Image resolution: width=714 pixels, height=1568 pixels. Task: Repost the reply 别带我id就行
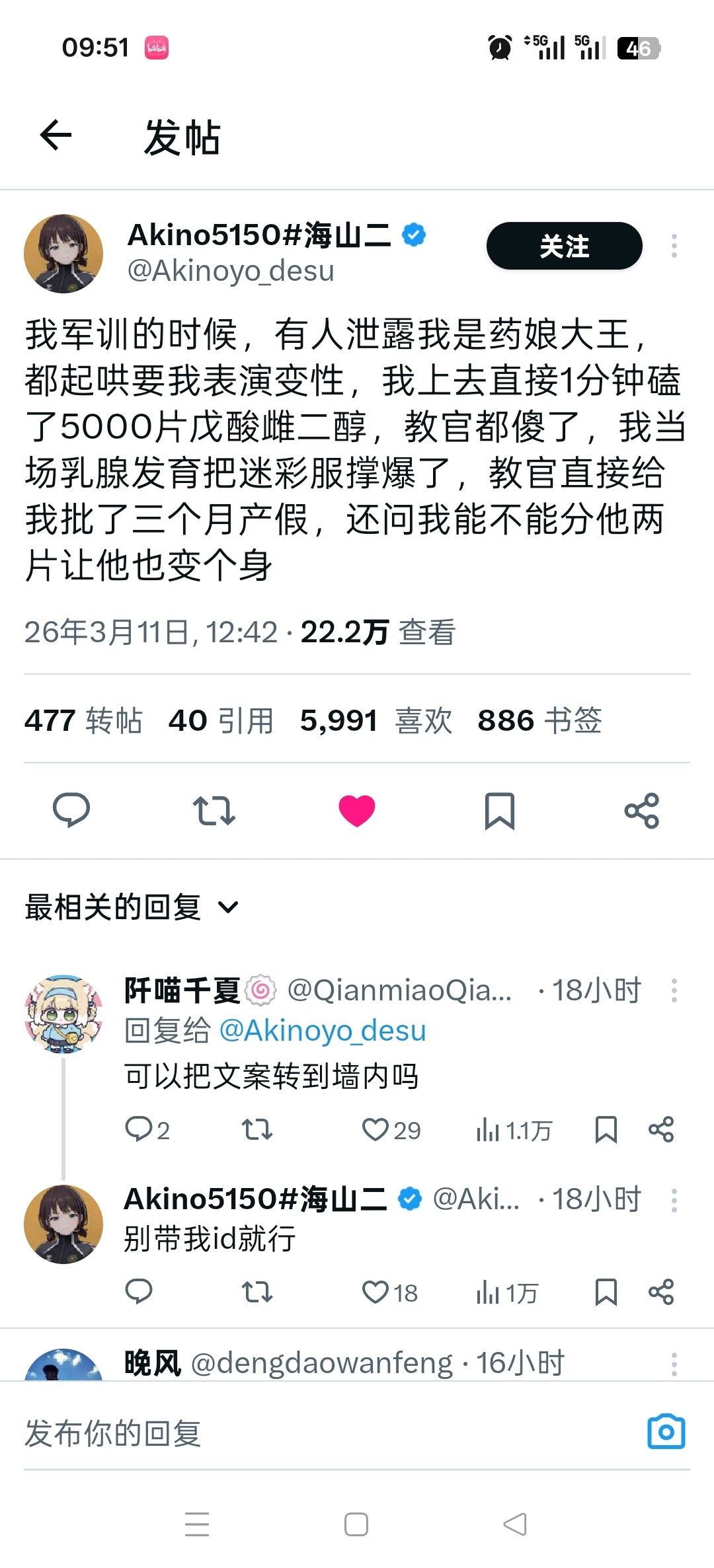(x=257, y=1292)
